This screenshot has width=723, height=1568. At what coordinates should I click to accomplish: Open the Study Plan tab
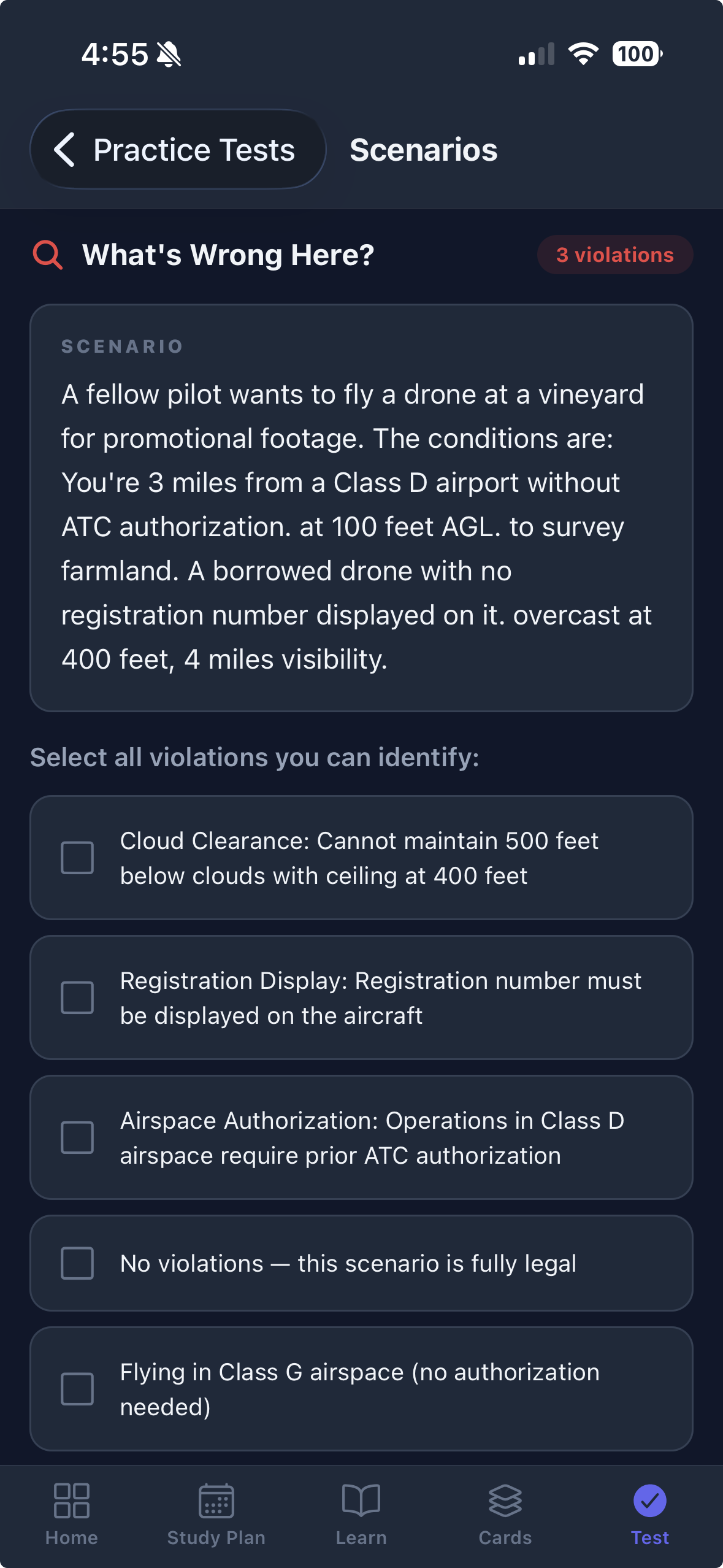pyautogui.click(x=216, y=1514)
